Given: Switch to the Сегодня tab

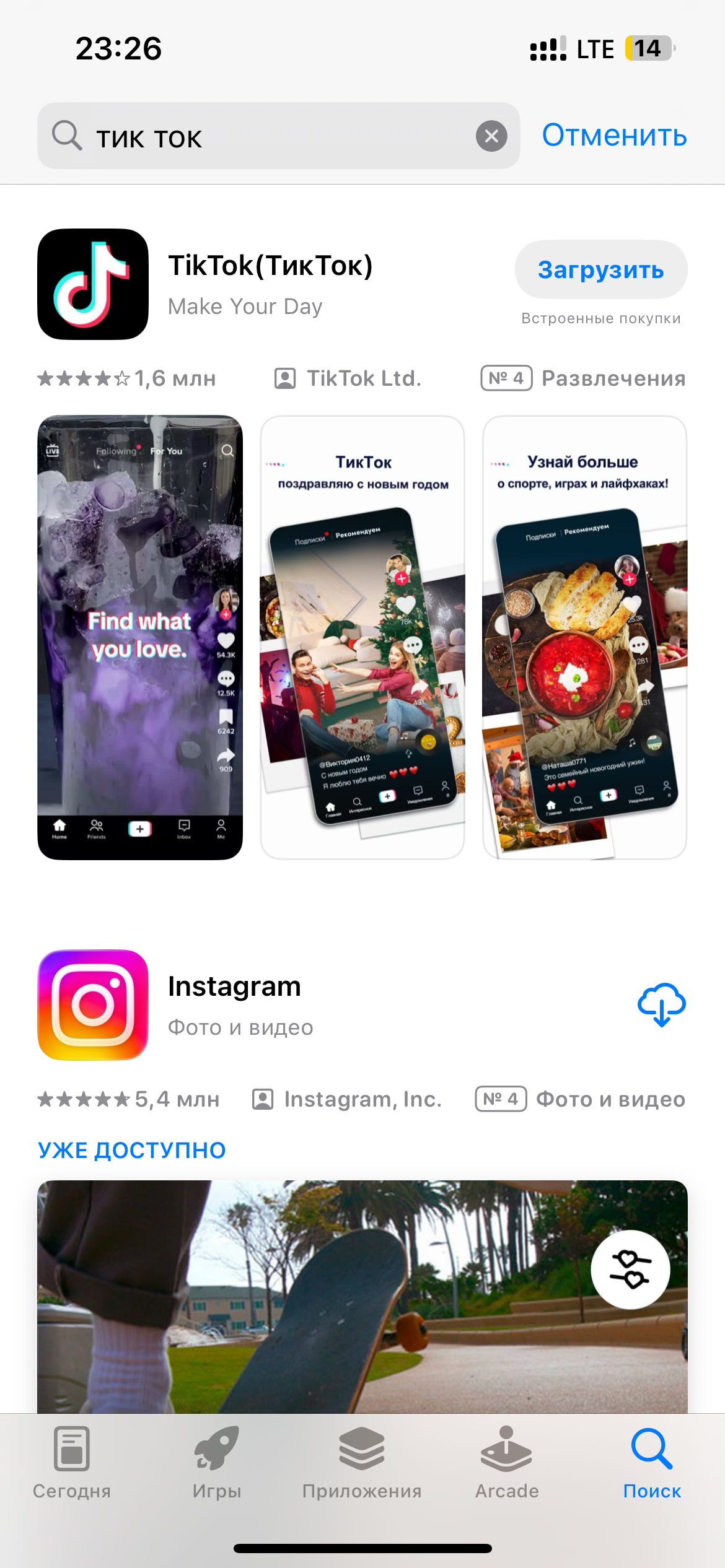Looking at the screenshot, I should tap(72, 1463).
